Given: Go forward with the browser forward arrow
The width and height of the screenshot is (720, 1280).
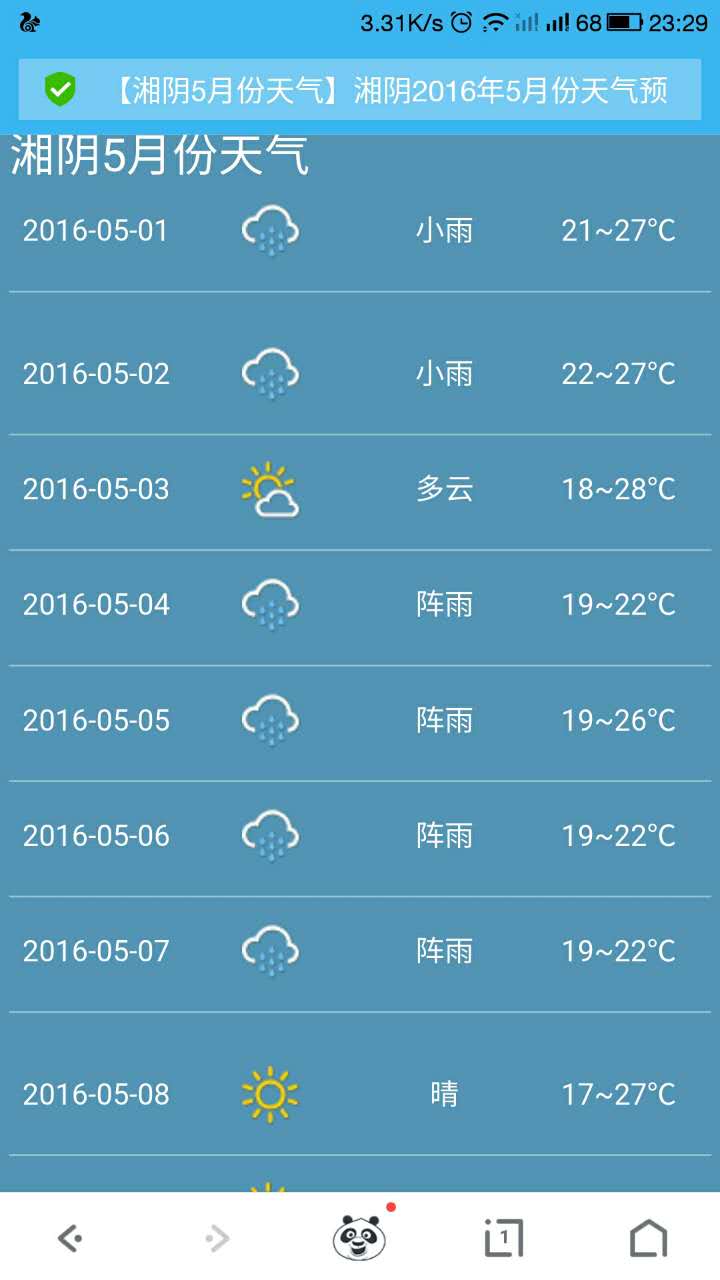Looking at the screenshot, I should pos(216,1239).
